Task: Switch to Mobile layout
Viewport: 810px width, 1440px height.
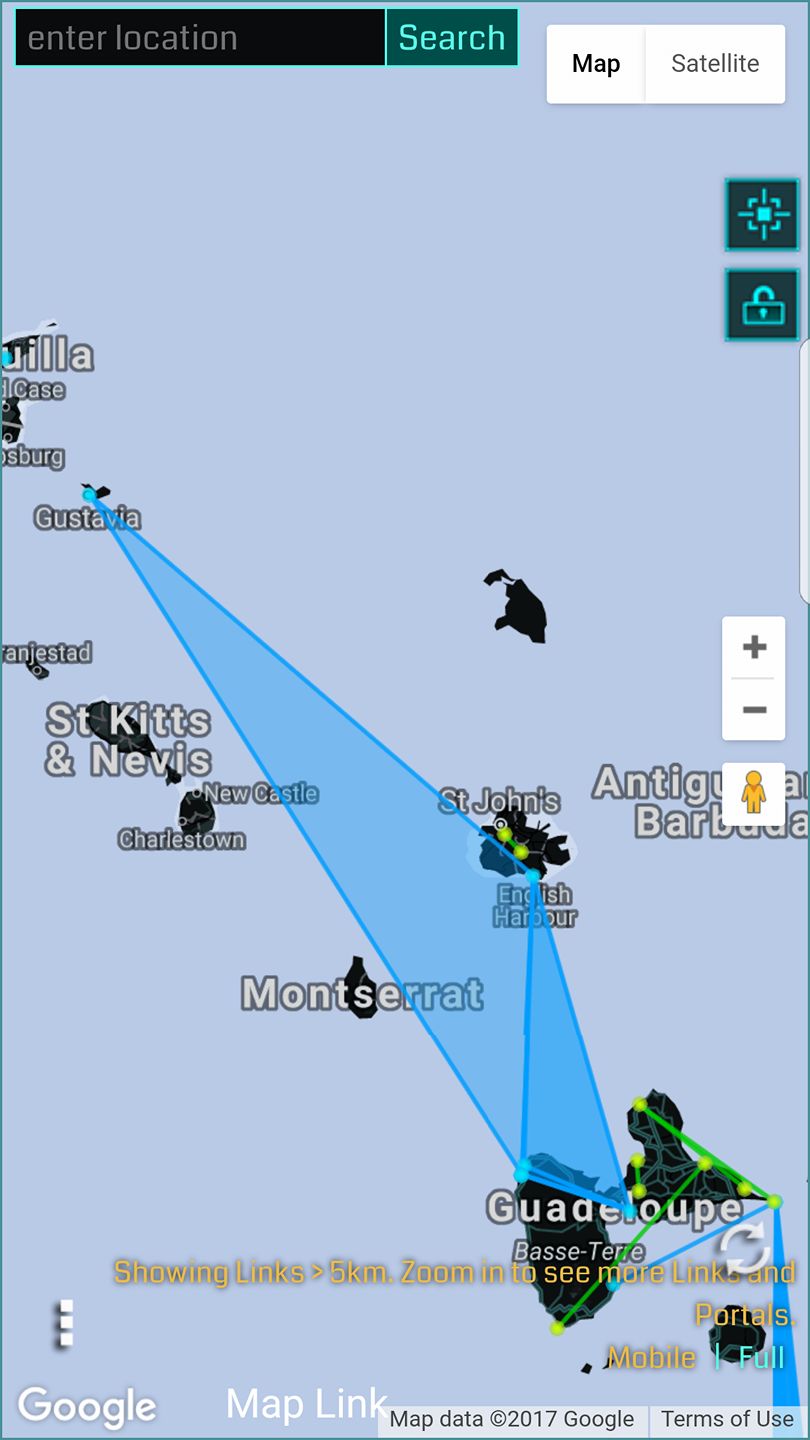Action: point(652,1357)
